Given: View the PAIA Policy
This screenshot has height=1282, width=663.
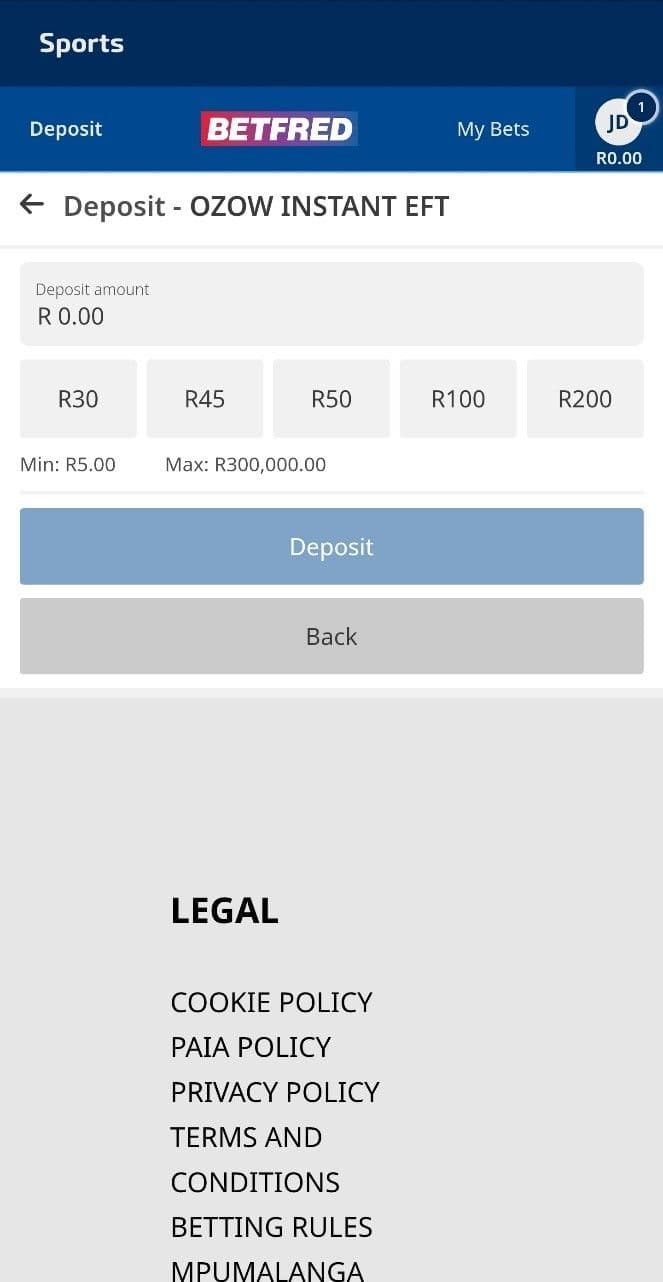Looking at the screenshot, I should [x=250, y=1047].
